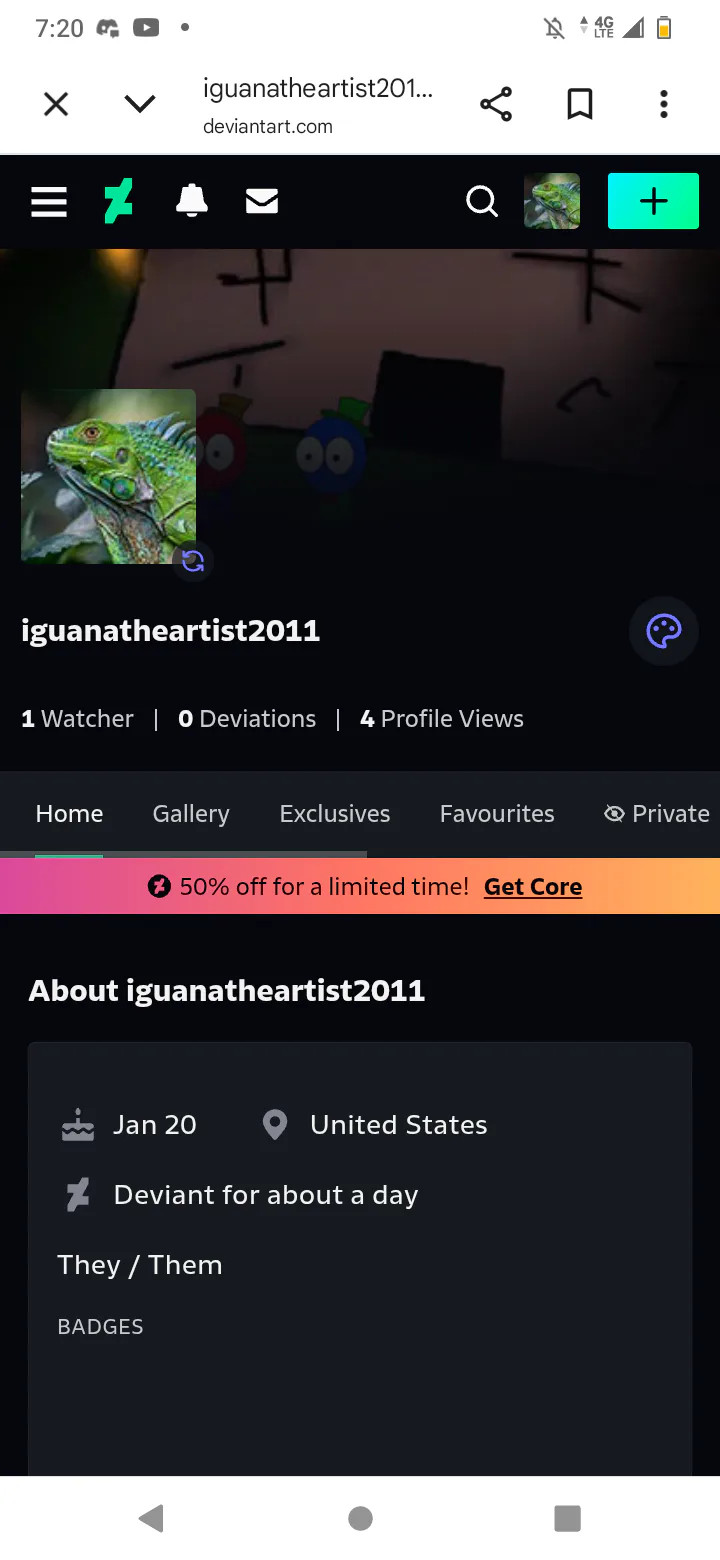The image size is (720, 1560).
Task: Open the browser overflow menu
Action: (663, 104)
